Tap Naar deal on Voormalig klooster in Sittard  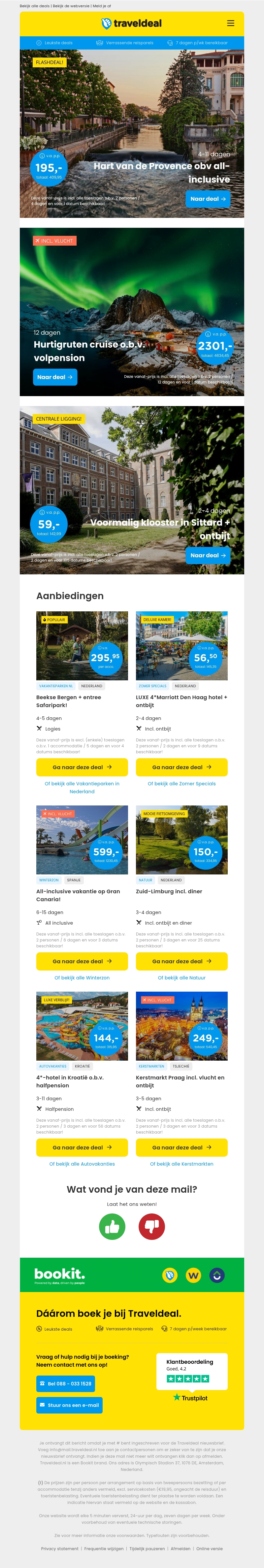[x=208, y=555]
